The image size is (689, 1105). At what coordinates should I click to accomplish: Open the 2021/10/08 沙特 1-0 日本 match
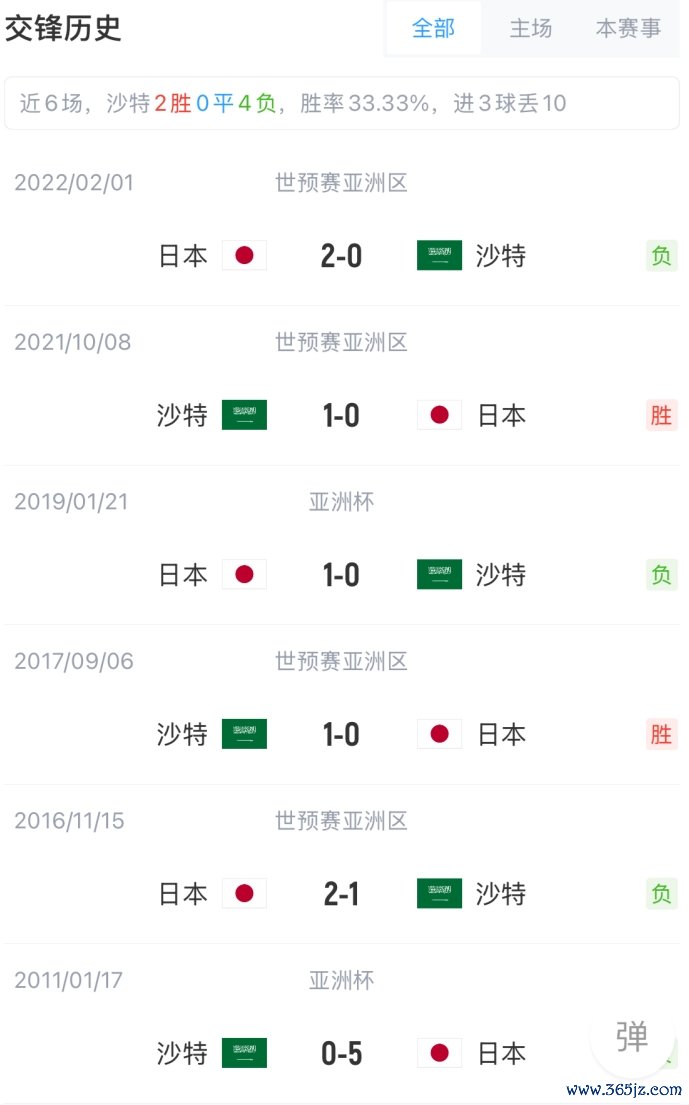pyautogui.click(x=342, y=385)
